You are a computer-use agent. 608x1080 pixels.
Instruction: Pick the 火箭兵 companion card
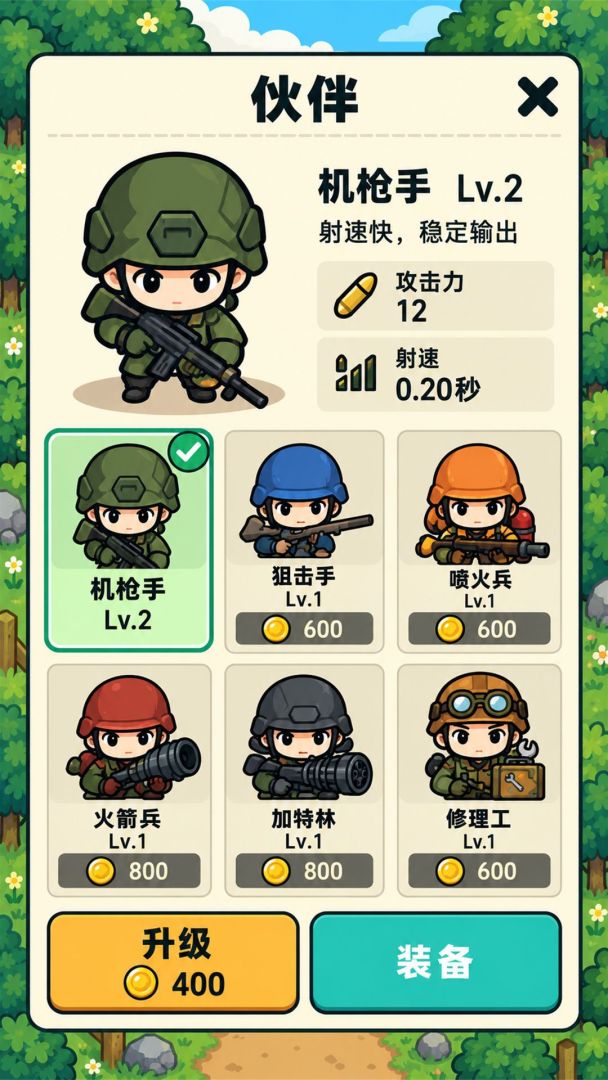pos(129,780)
